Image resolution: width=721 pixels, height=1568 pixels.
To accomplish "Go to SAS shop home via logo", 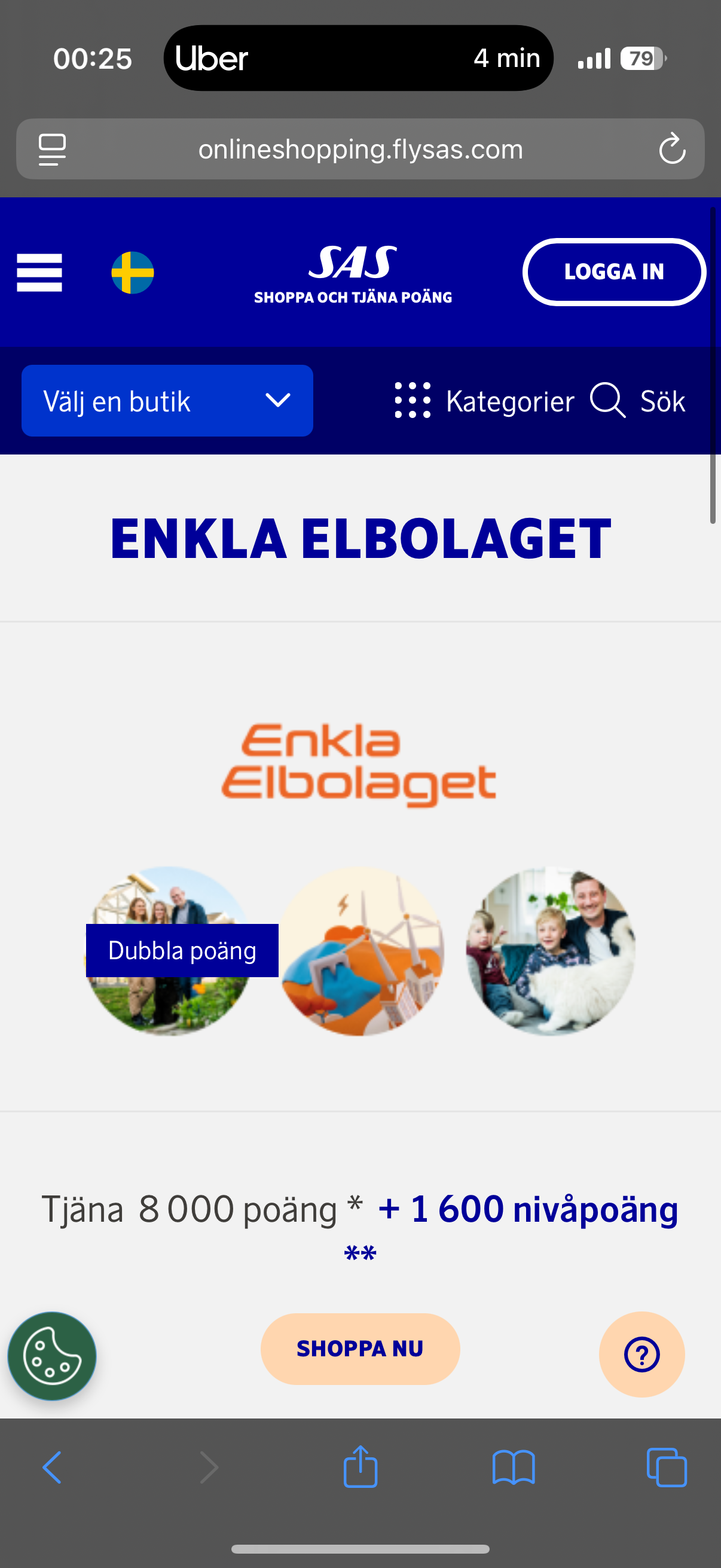I will point(353,273).
